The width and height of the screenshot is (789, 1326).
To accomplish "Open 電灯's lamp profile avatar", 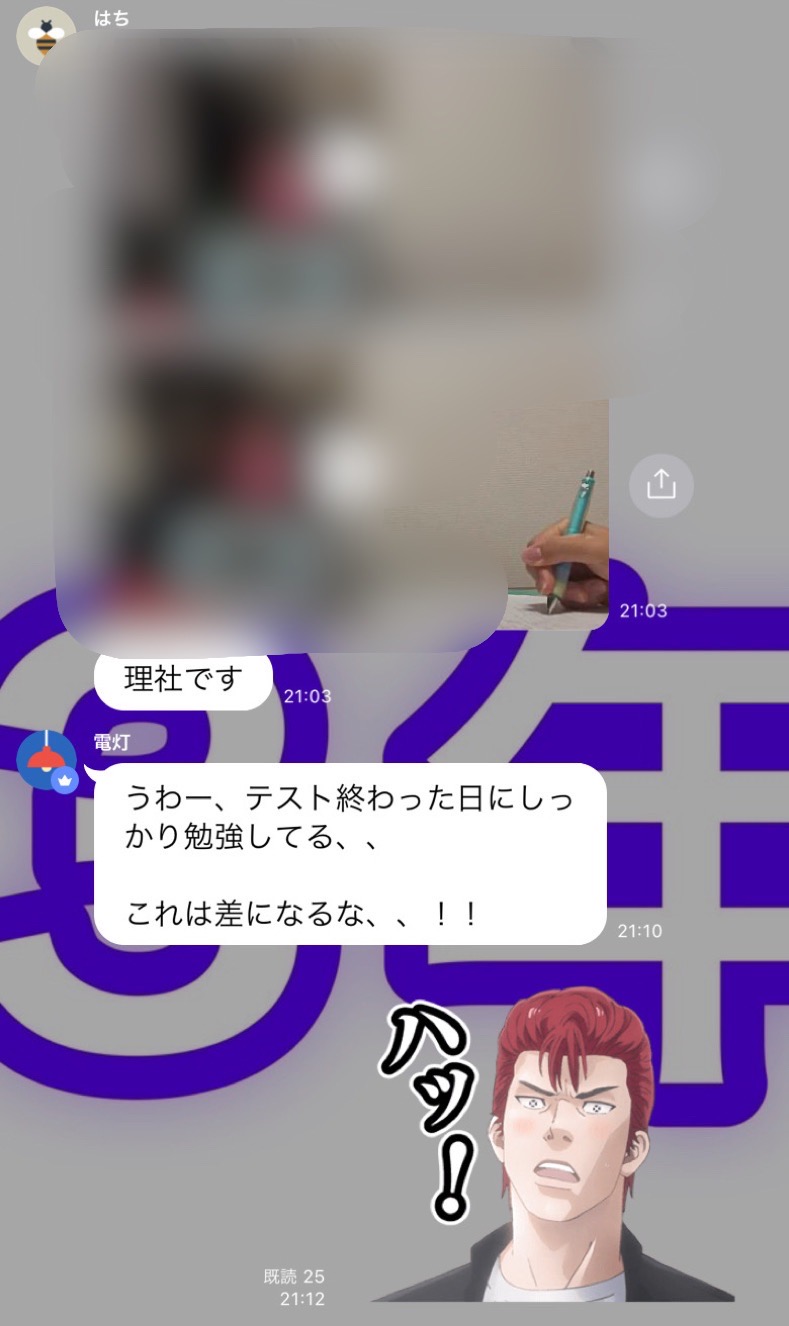I will point(46,759).
